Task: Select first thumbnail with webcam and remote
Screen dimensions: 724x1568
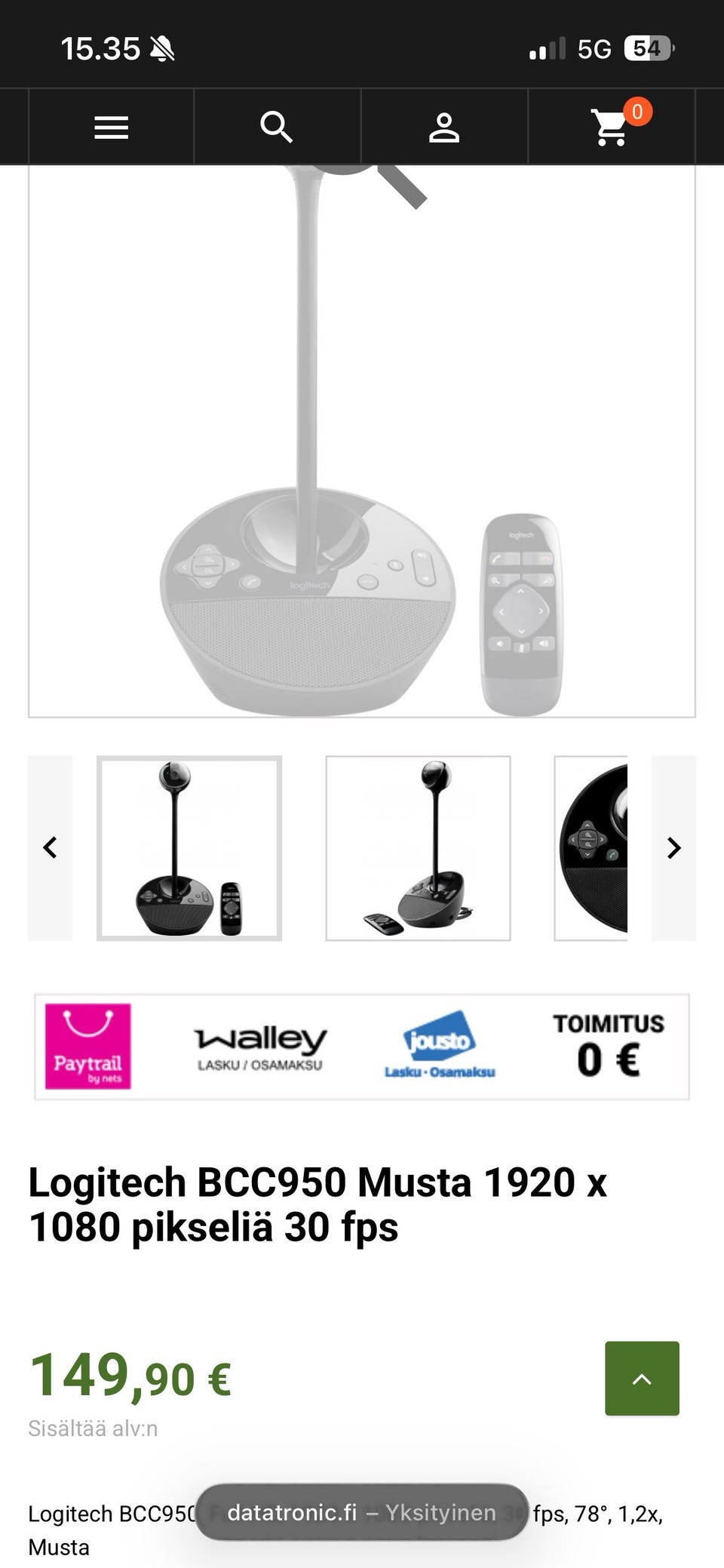Action: (189, 848)
